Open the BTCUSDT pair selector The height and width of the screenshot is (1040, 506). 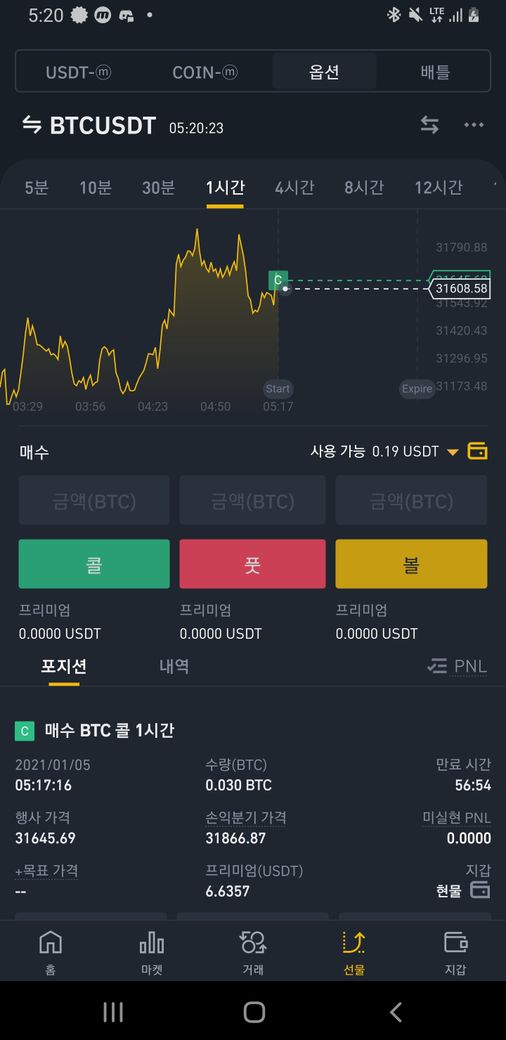pos(89,125)
